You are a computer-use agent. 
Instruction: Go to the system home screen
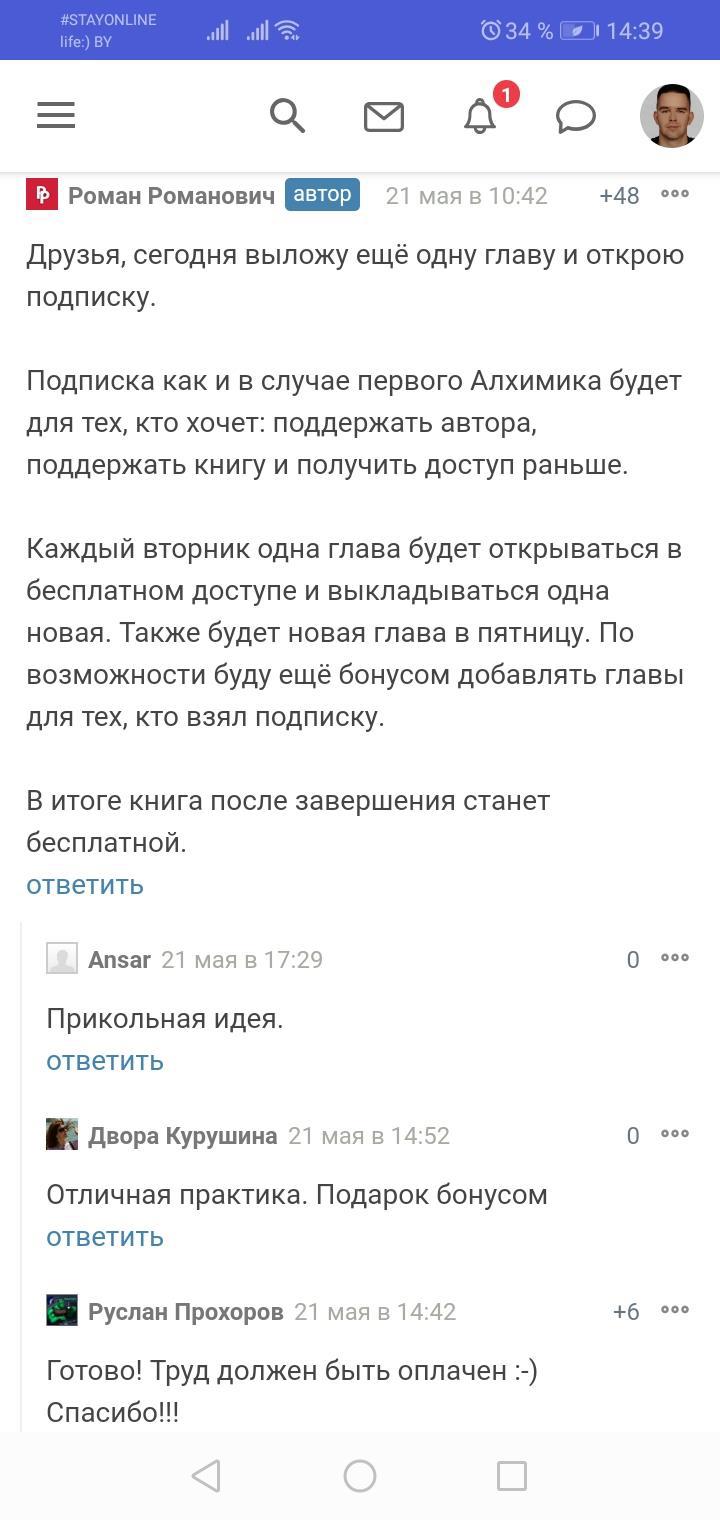[360, 1476]
